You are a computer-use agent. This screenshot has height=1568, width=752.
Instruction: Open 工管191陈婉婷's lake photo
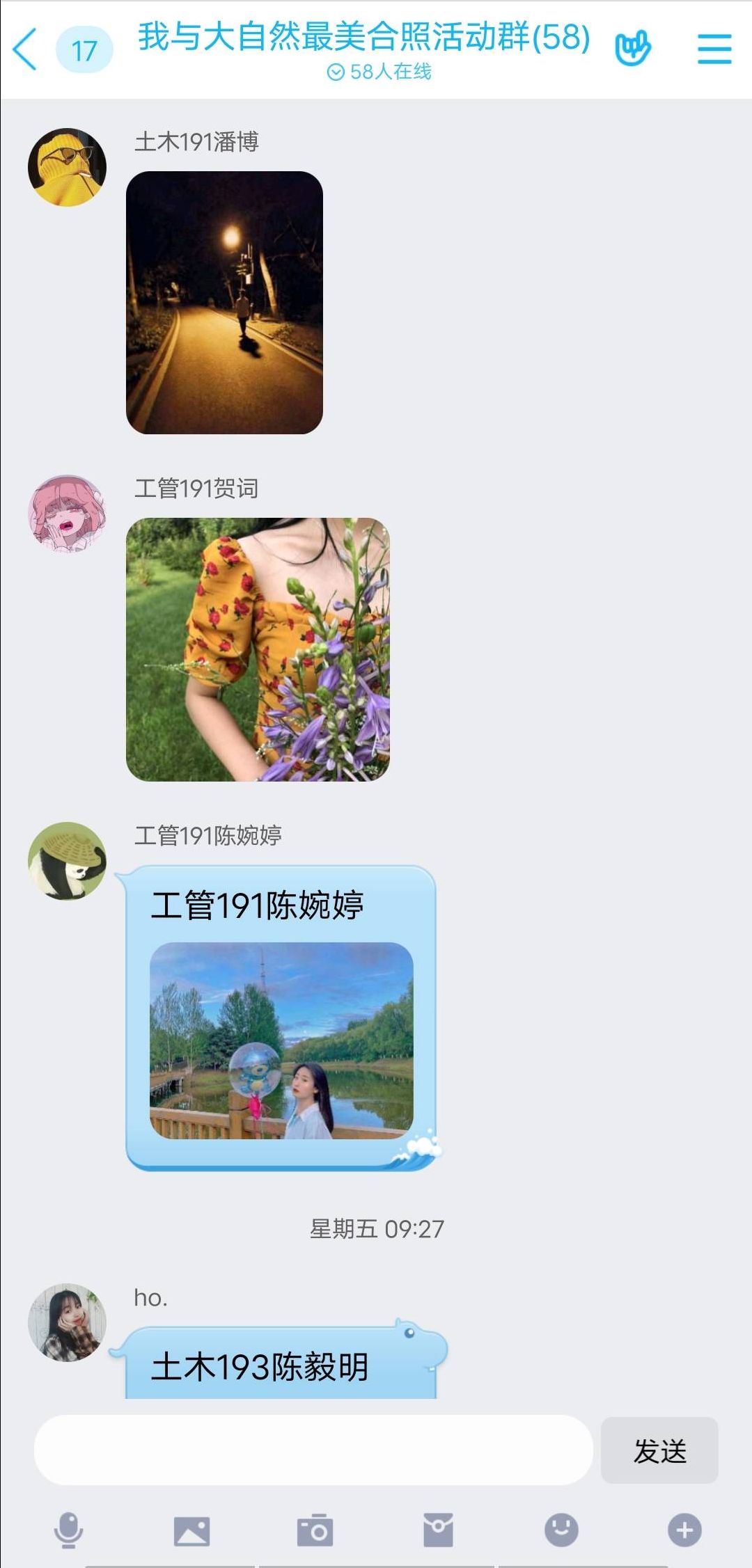[281, 1040]
